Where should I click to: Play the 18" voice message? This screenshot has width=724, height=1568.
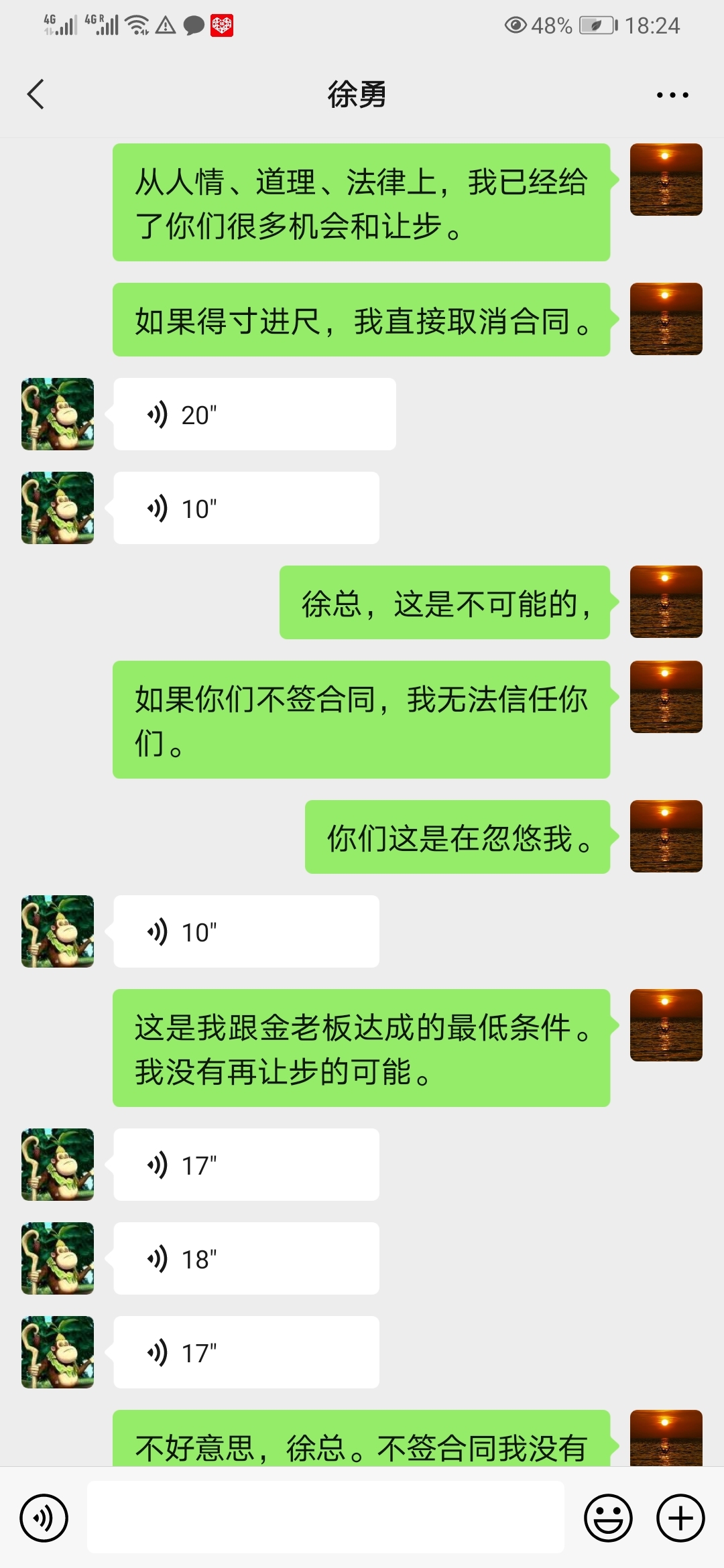(x=246, y=1258)
